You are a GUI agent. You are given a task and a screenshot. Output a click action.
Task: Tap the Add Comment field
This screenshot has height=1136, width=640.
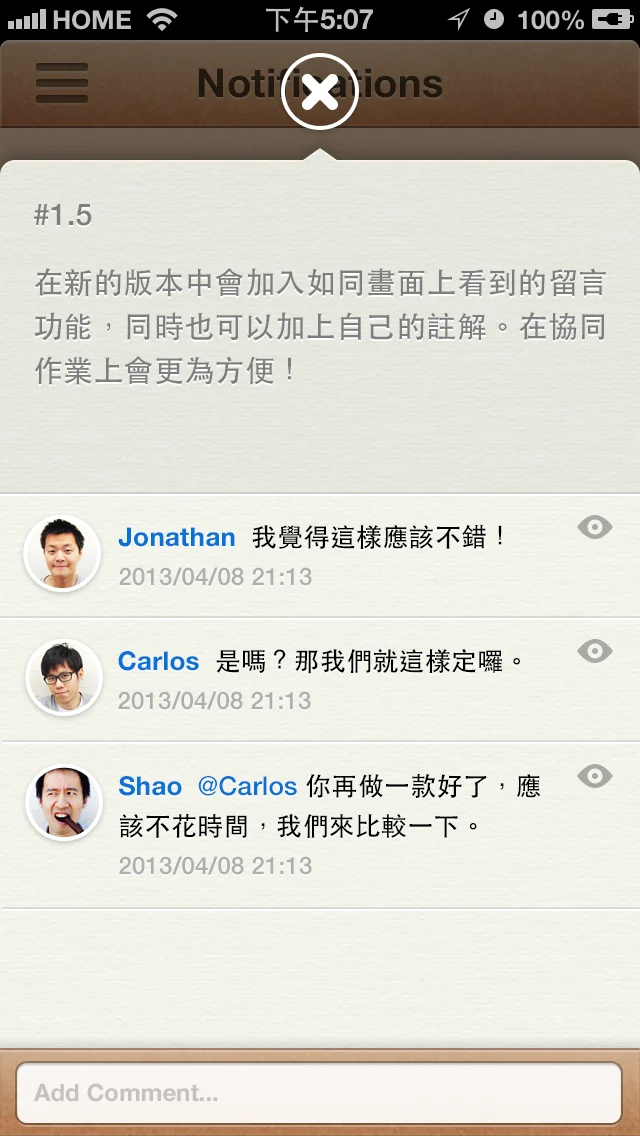point(319,1093)
